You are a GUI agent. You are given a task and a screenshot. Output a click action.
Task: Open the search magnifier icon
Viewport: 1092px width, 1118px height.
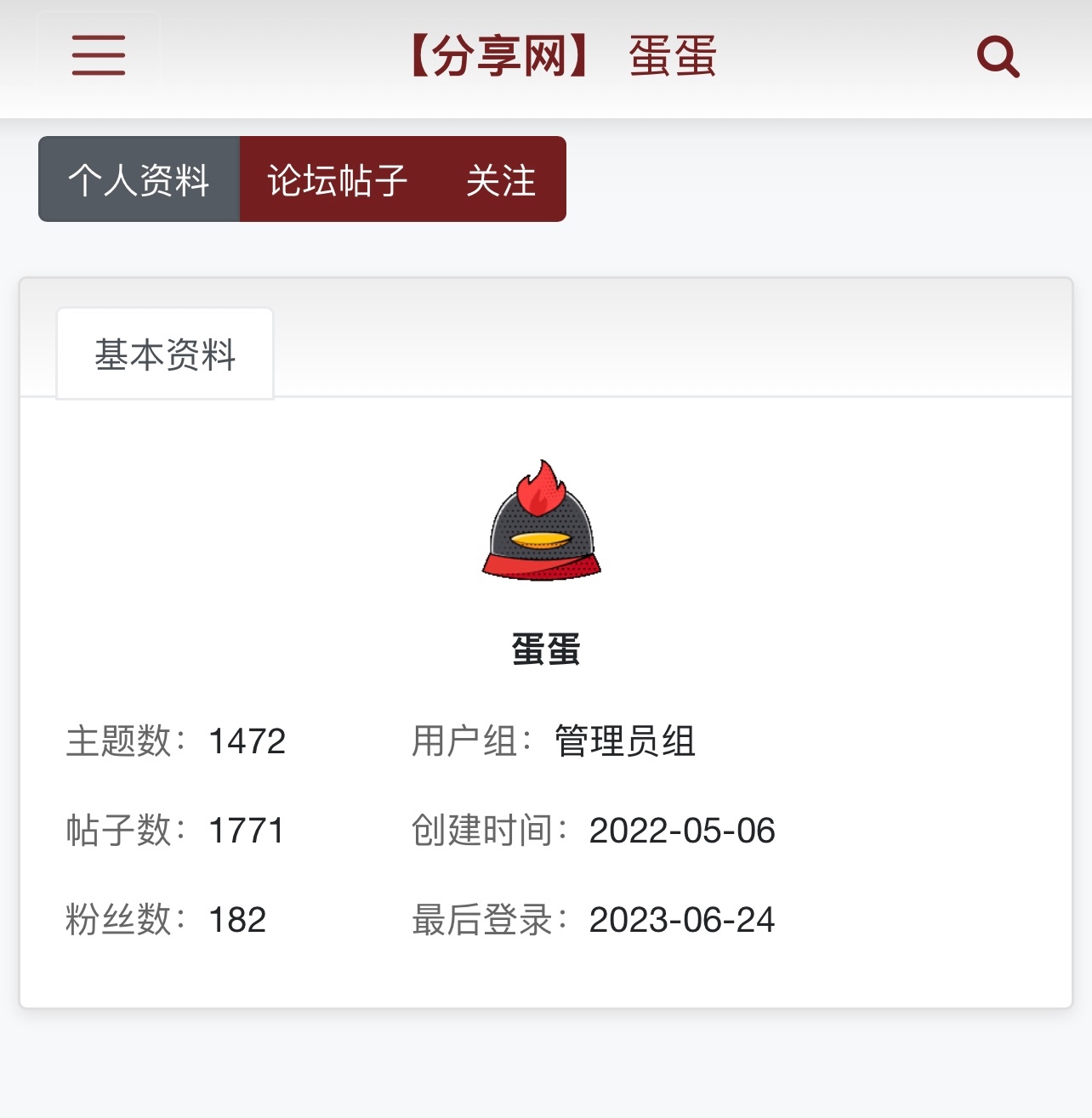[998, 57]
